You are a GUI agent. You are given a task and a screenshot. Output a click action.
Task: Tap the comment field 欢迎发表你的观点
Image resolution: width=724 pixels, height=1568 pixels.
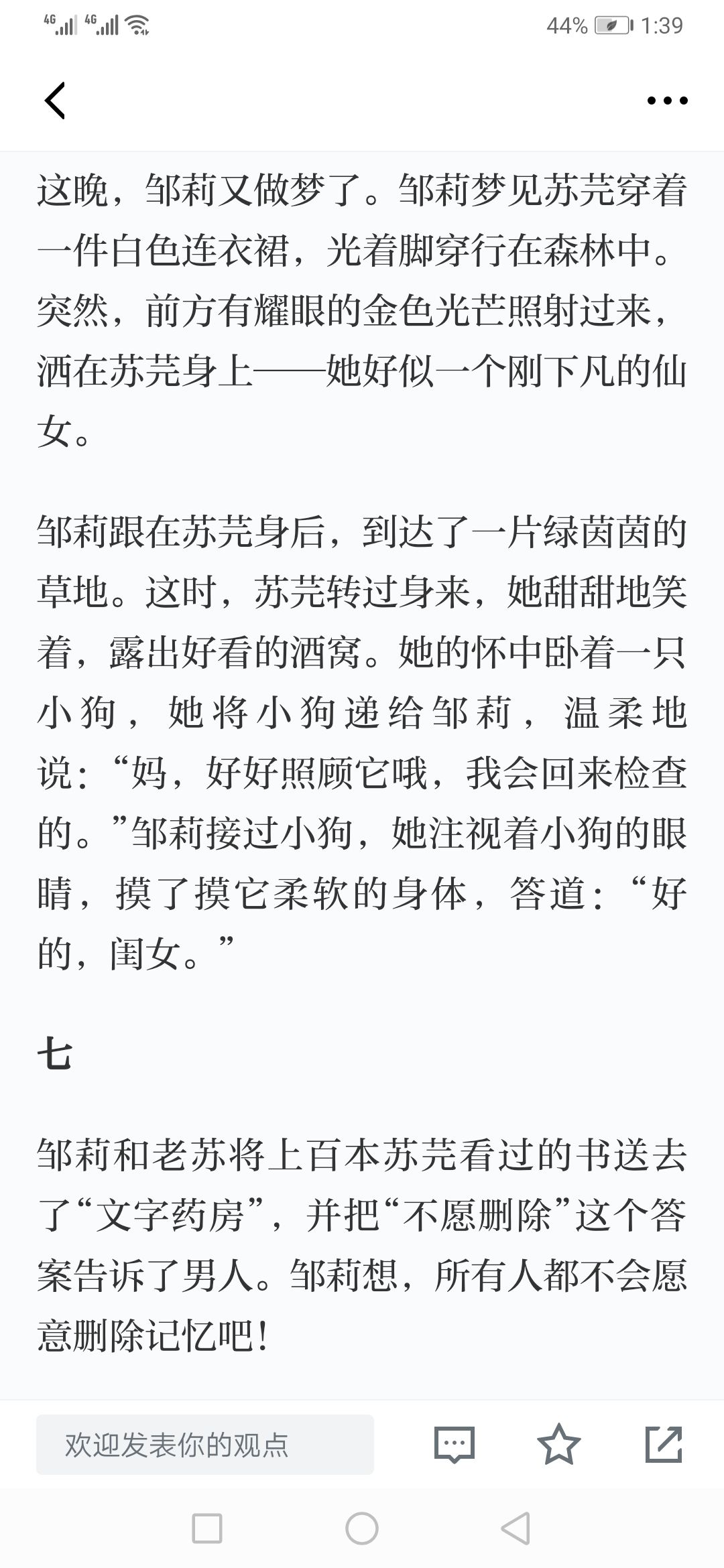205,1445
